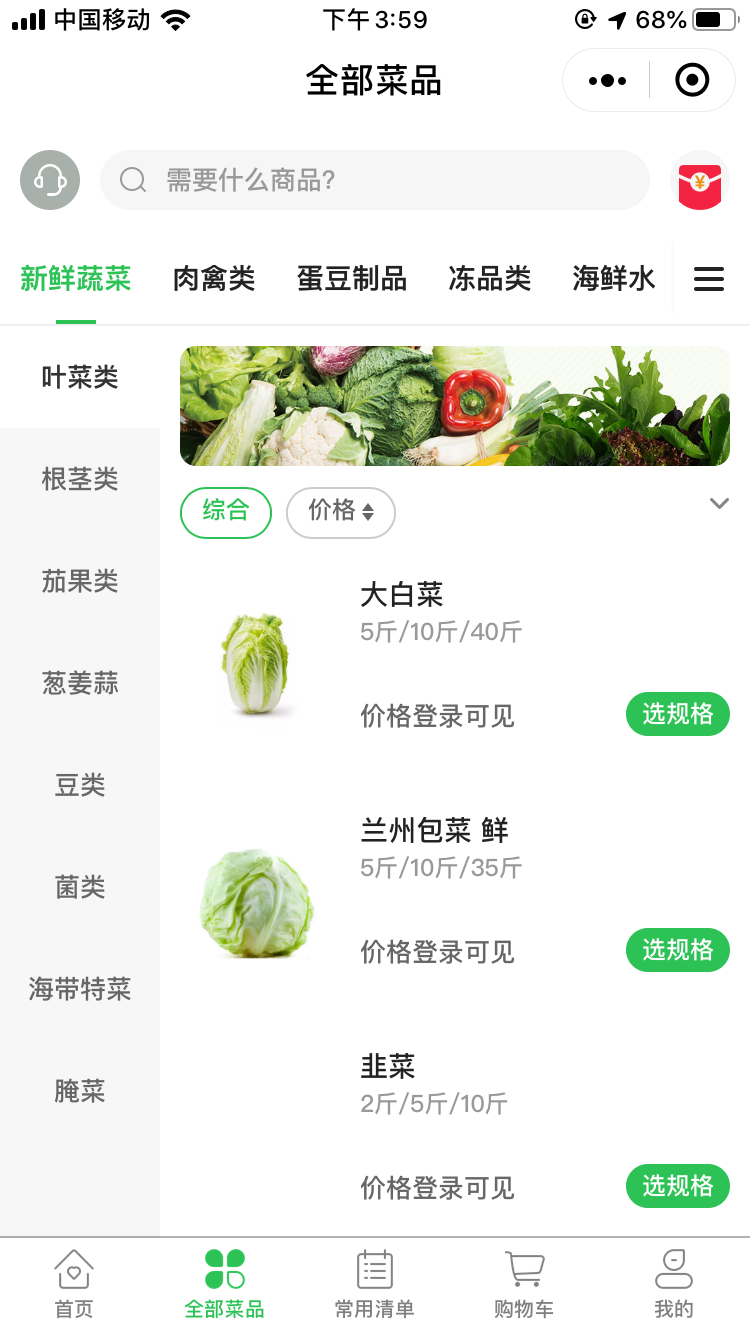Open the mini program more options menu
Viewport: 750px width, 1334px height.
(607, 80)
